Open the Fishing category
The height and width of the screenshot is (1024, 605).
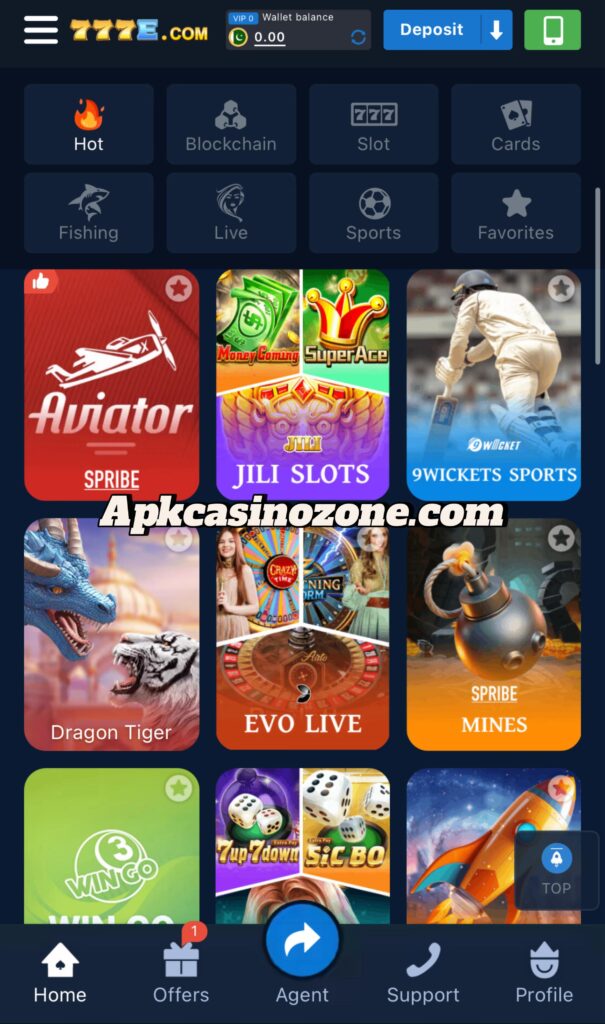pos(89,213)
